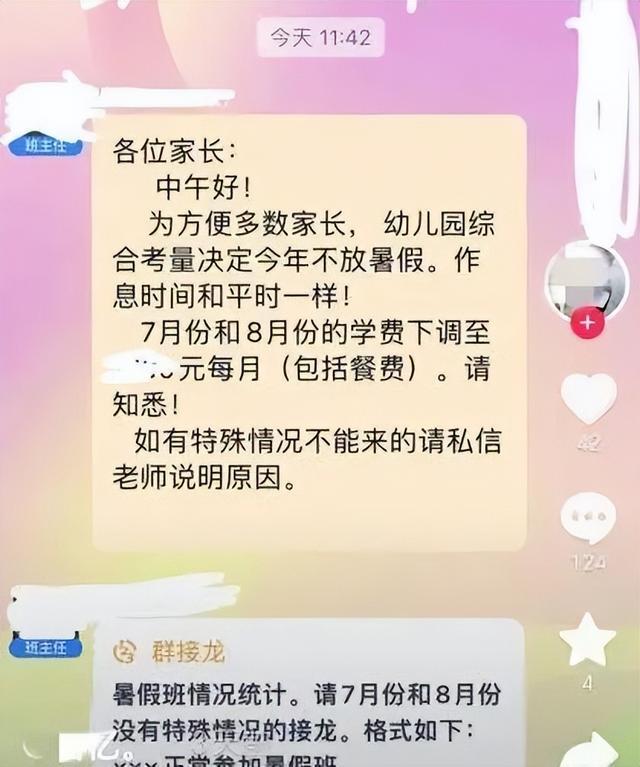This screenshot has height=767, width=640.
Task: Follow the creator with the red plus
Action: click(587, 322)
